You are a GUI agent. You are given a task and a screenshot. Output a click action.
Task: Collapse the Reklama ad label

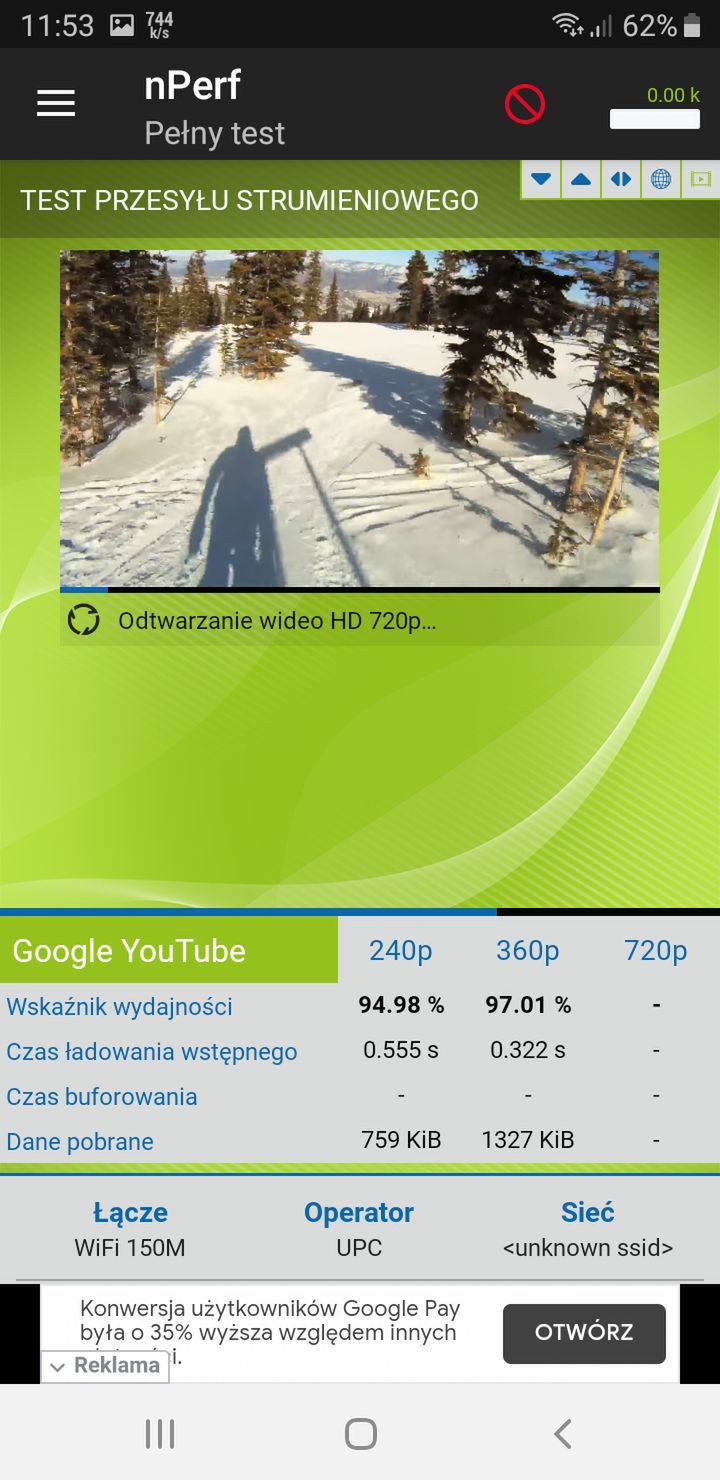(x=105, y=1365)
